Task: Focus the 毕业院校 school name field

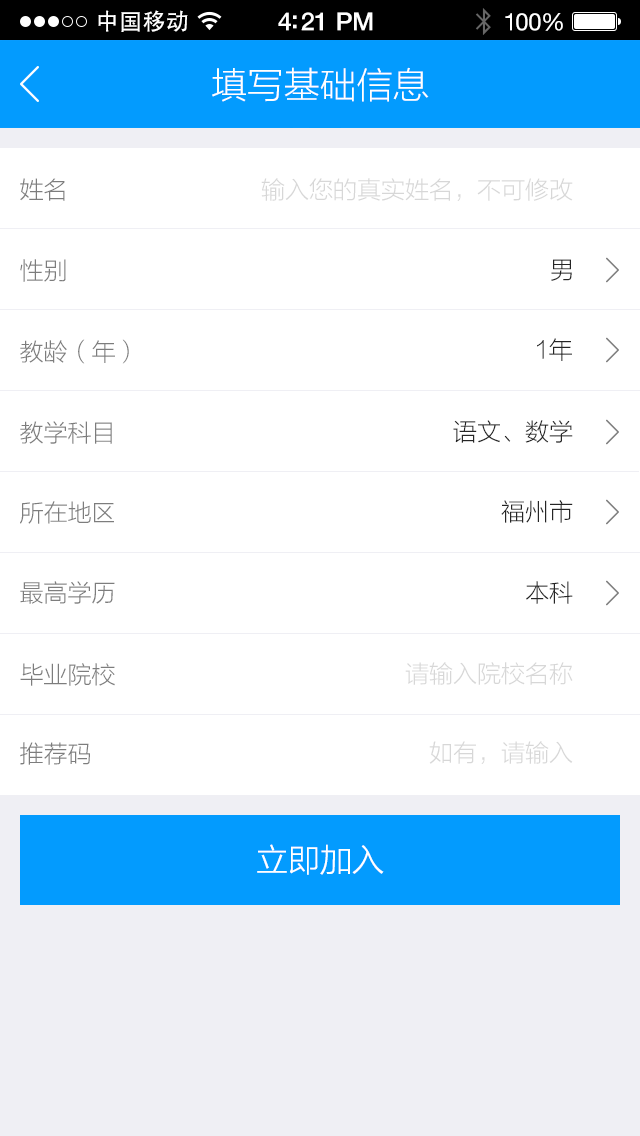Action: pyautogui.click(x=488, y=675)
